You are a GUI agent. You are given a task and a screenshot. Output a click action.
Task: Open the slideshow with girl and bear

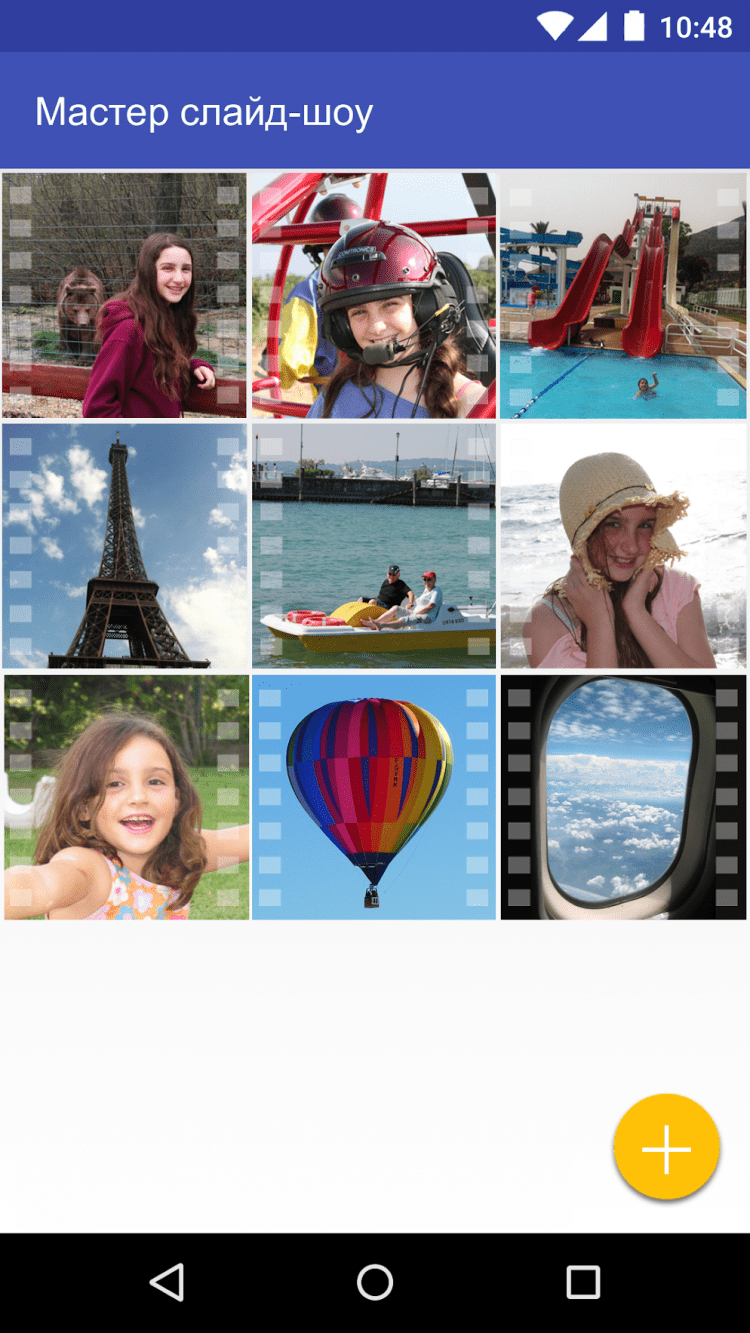tap(124, 295)
